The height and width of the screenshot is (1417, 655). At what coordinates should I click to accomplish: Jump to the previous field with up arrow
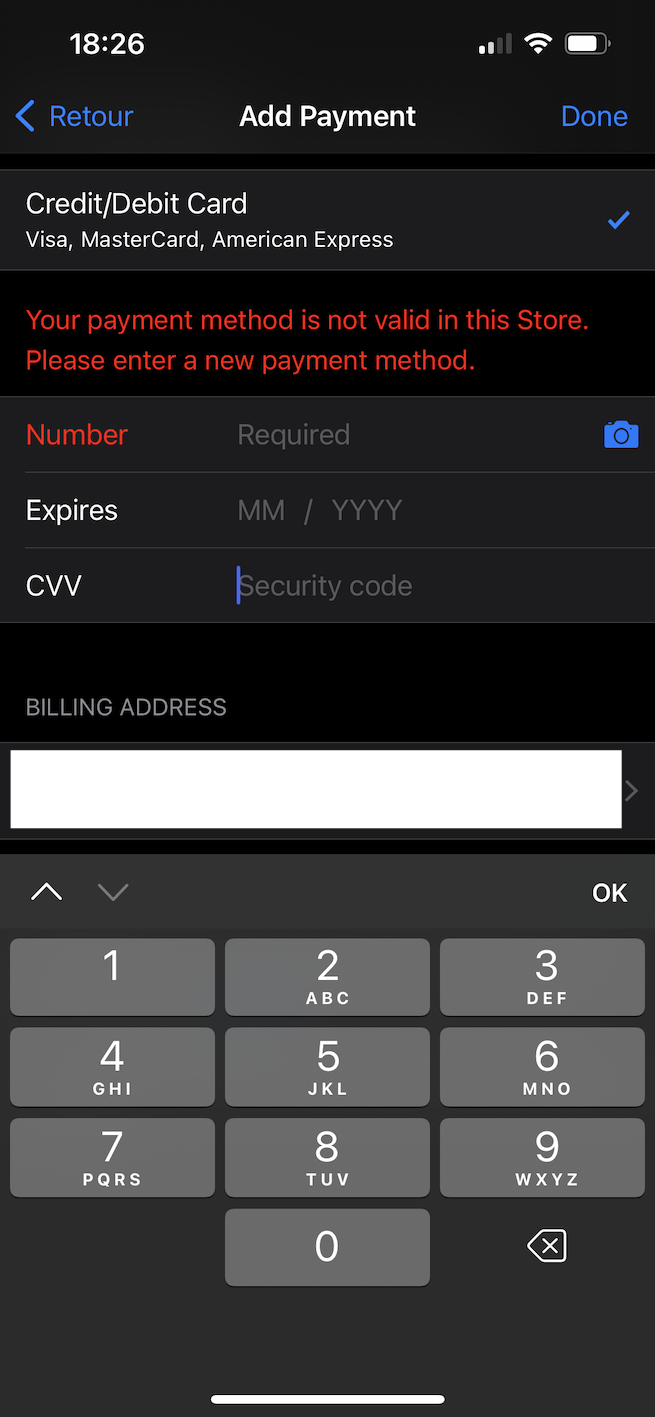(46, 892)
